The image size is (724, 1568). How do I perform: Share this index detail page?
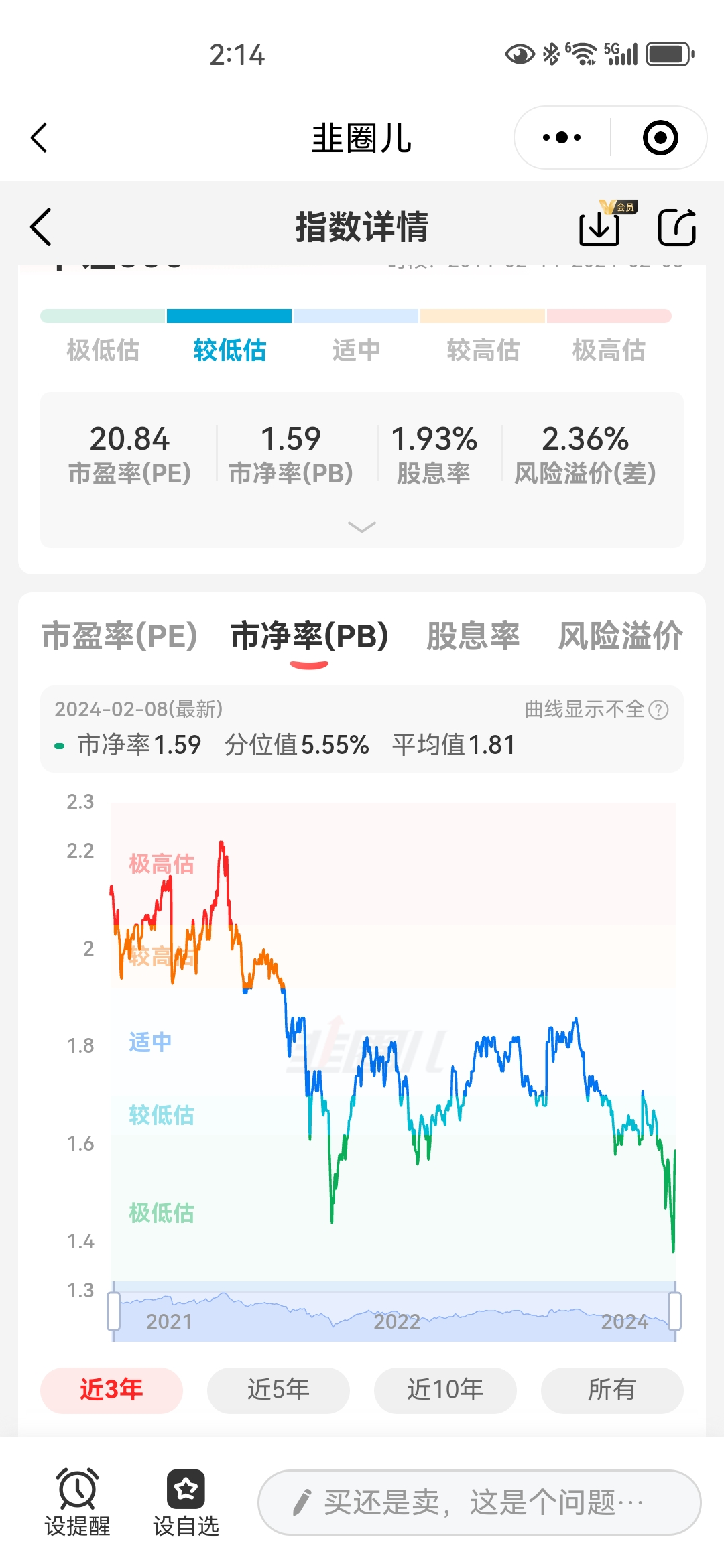676,227
